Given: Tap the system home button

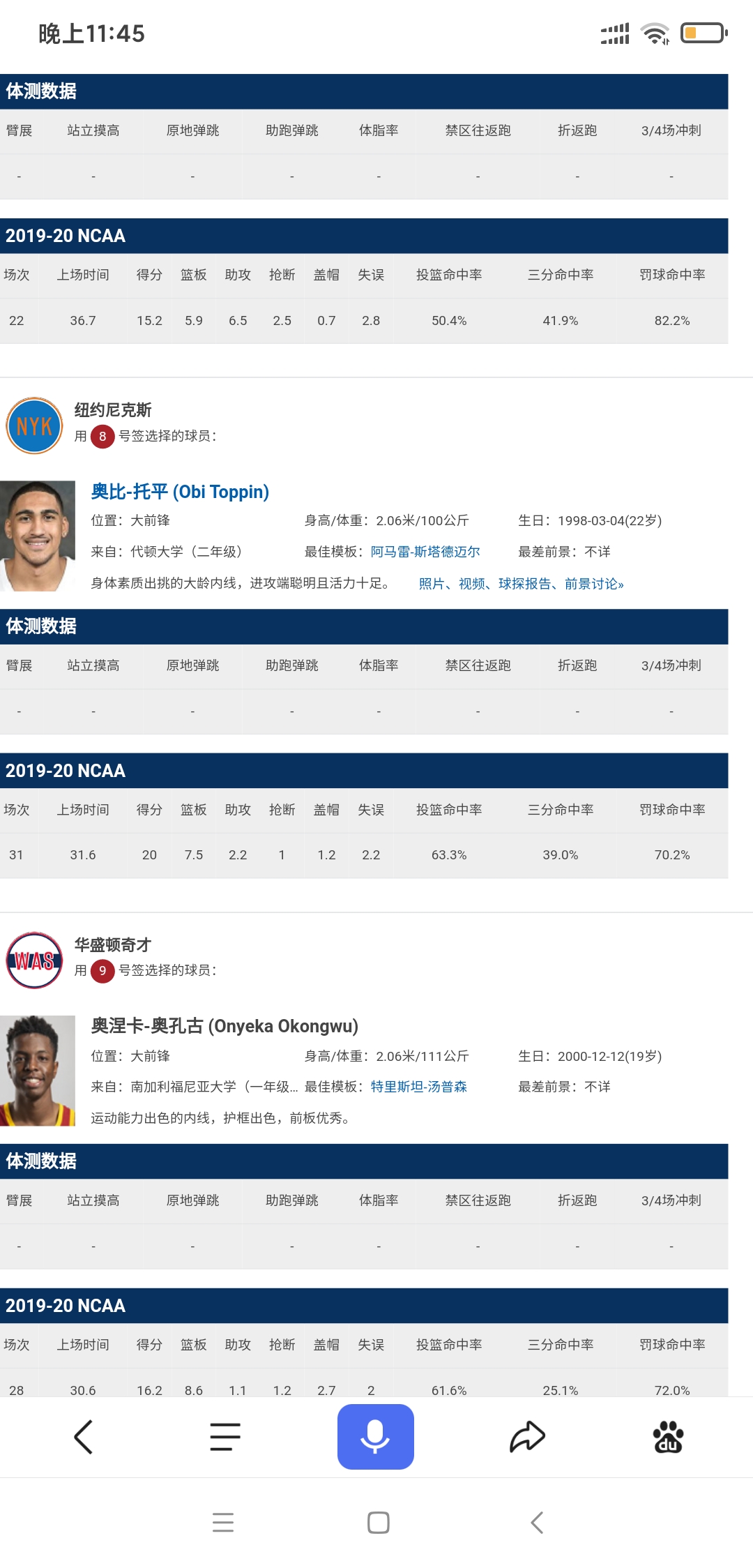Looking at the screenshot, I should pyautogui.click(x=378, y=1522).
